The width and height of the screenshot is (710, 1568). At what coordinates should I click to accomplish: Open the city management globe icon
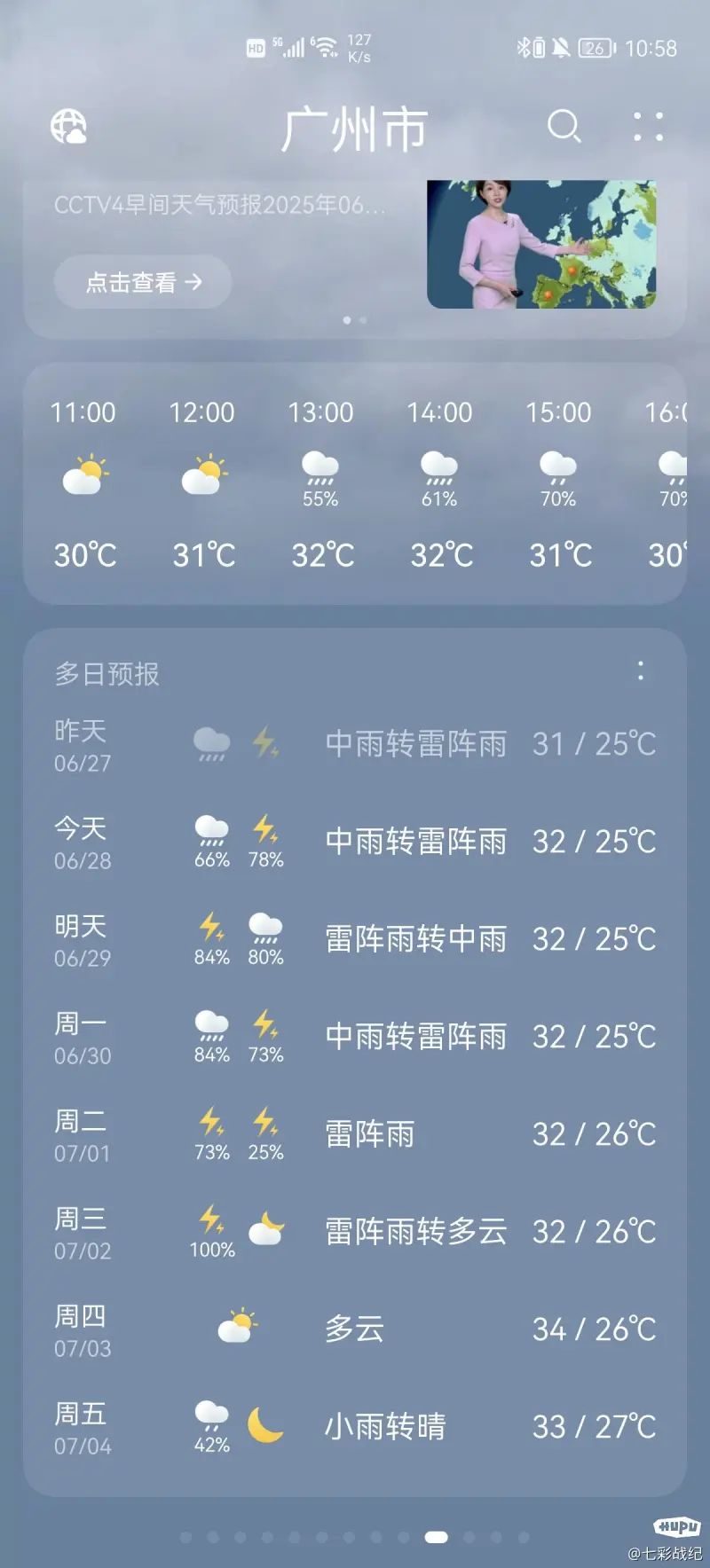pos(69,128)
